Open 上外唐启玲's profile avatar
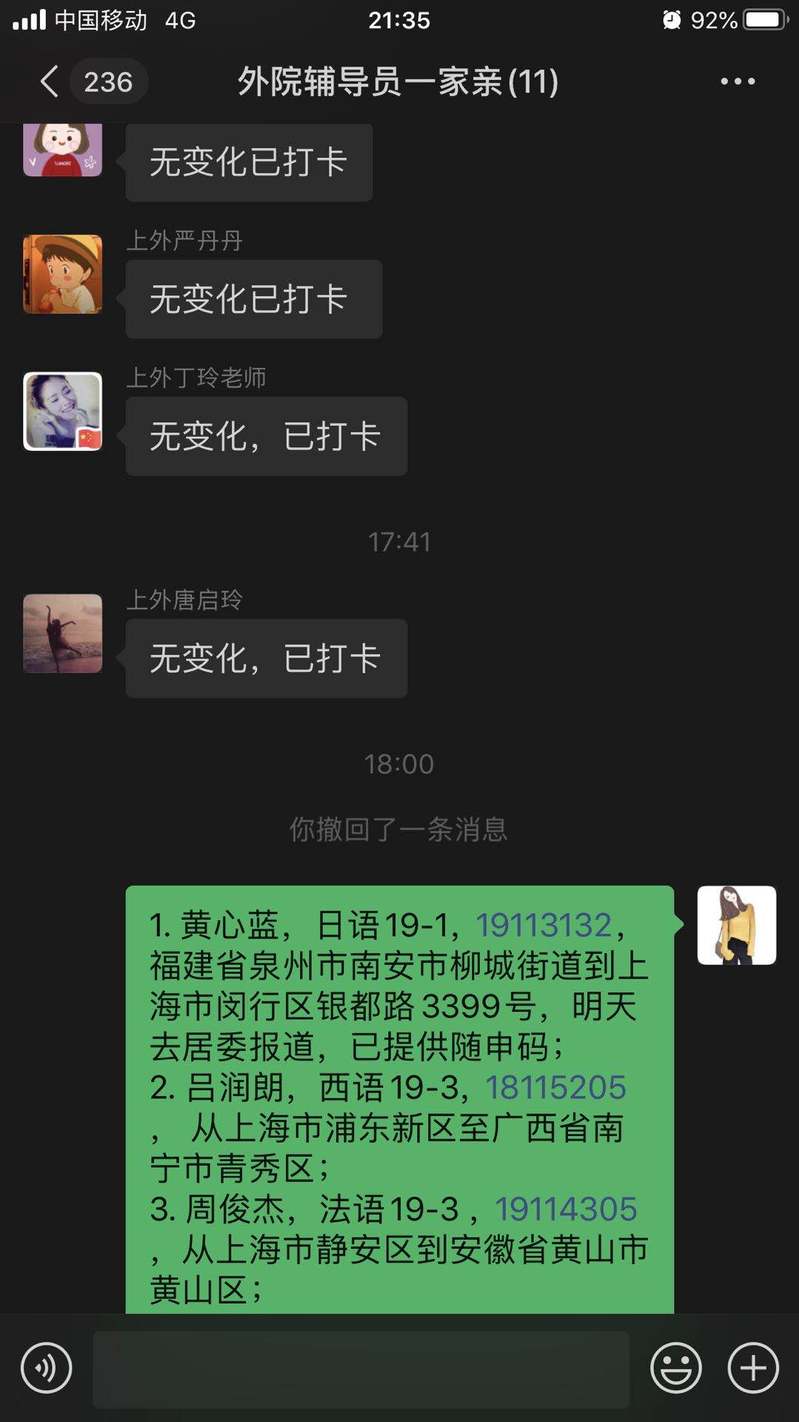The width and height of the screenshot is (799, 1422). 62,633
